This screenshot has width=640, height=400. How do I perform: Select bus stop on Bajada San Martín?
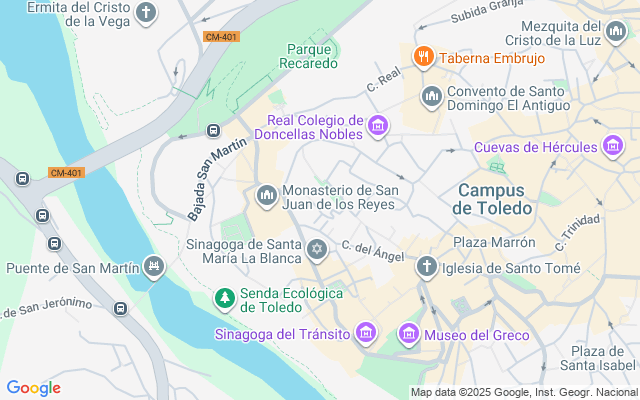(213, 131)
